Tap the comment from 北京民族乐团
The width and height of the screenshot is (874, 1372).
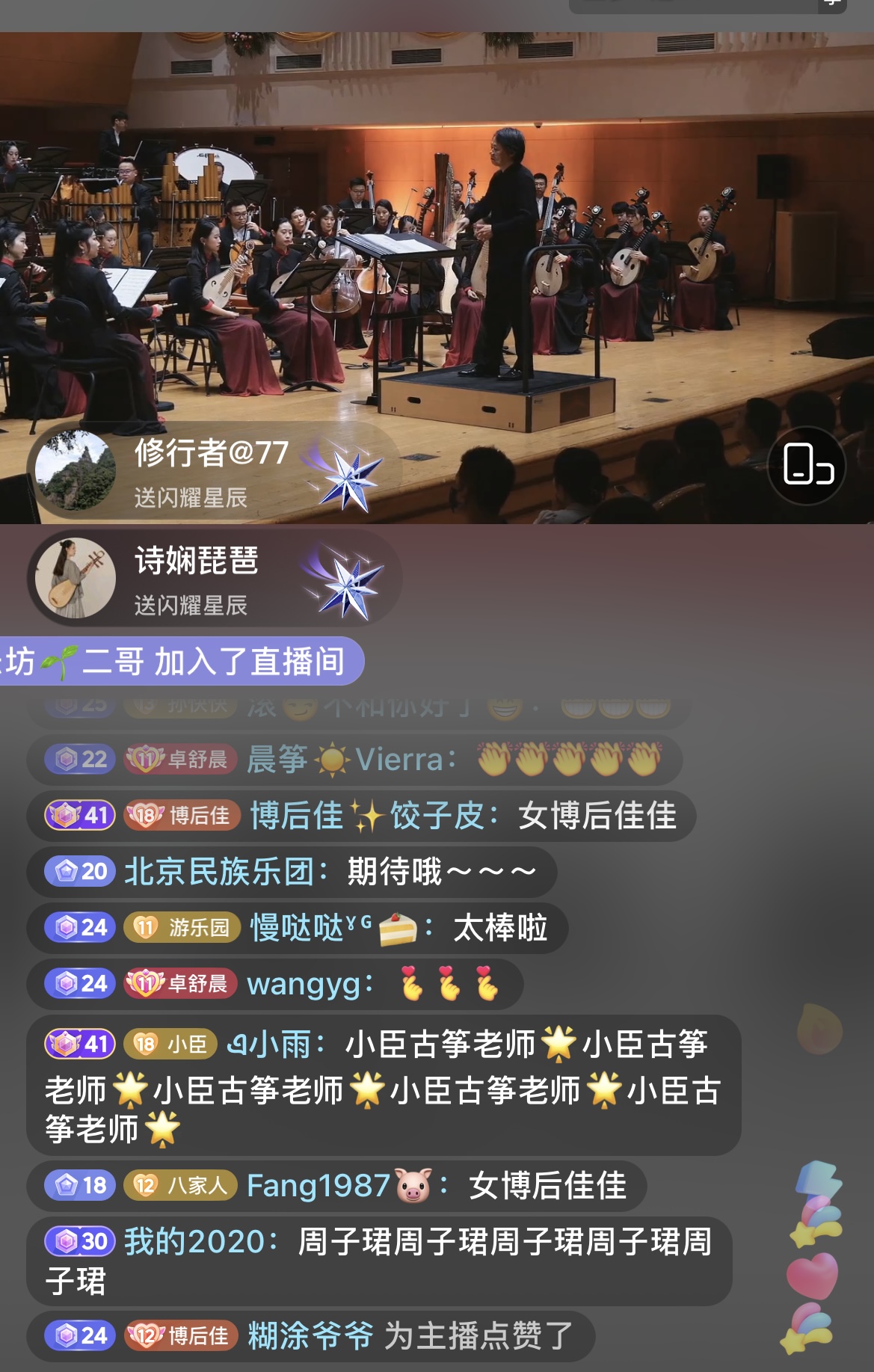[x=292, y=872]
